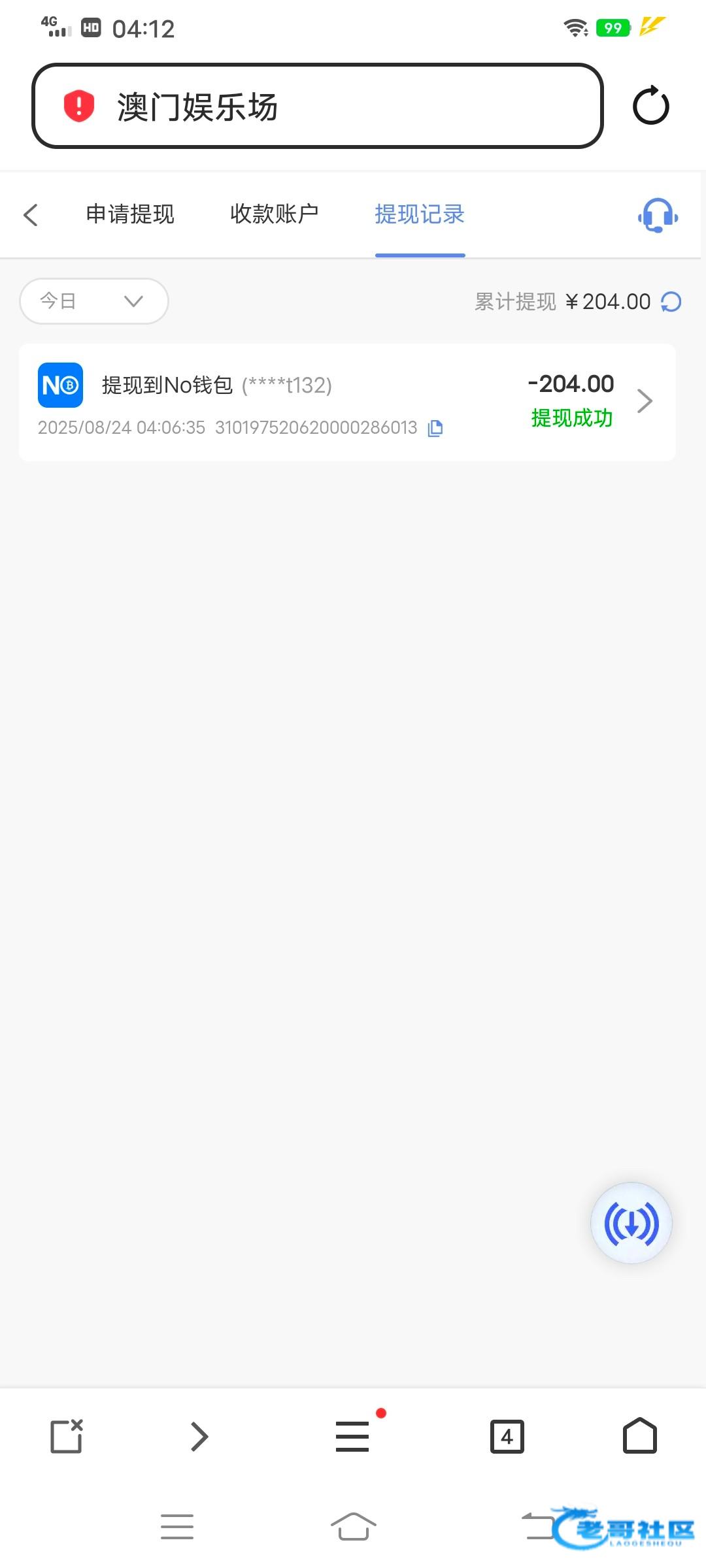Open the browser menu
Image resolution: width=706 pixels, height=1568 pixels.
click(352, 1437)
